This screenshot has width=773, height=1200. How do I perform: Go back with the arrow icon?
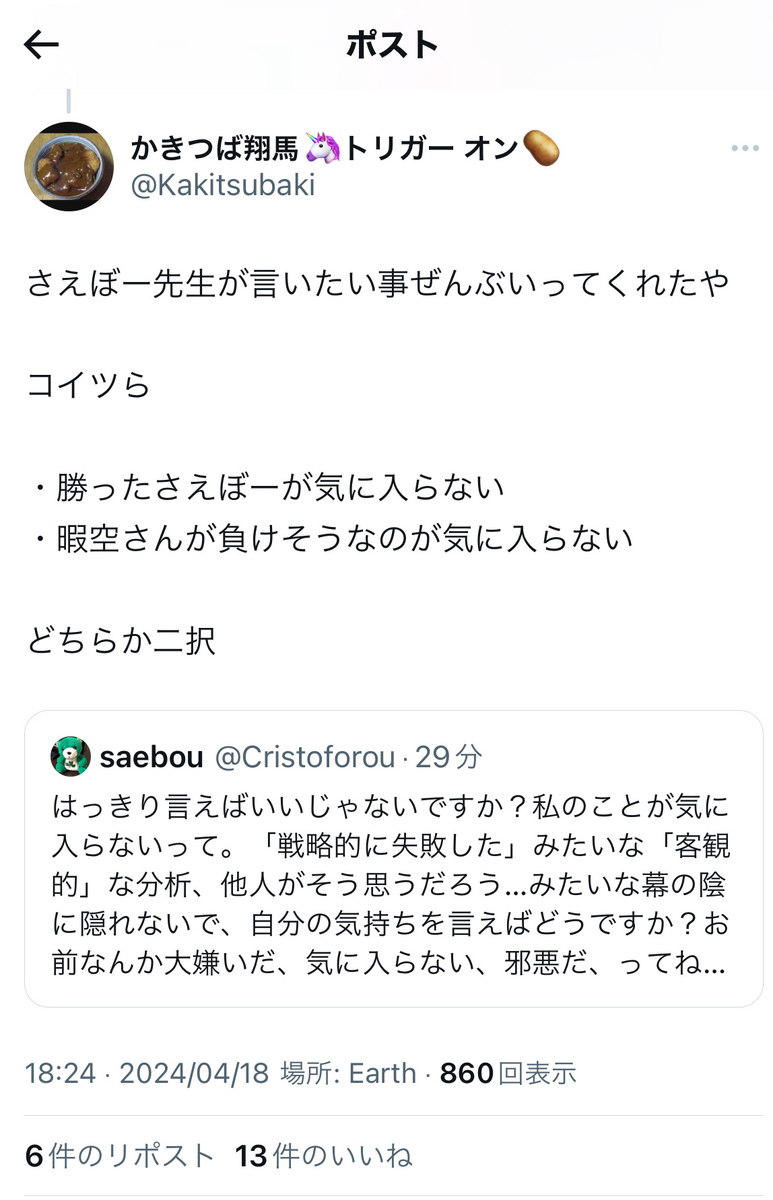tap(41, 45)
